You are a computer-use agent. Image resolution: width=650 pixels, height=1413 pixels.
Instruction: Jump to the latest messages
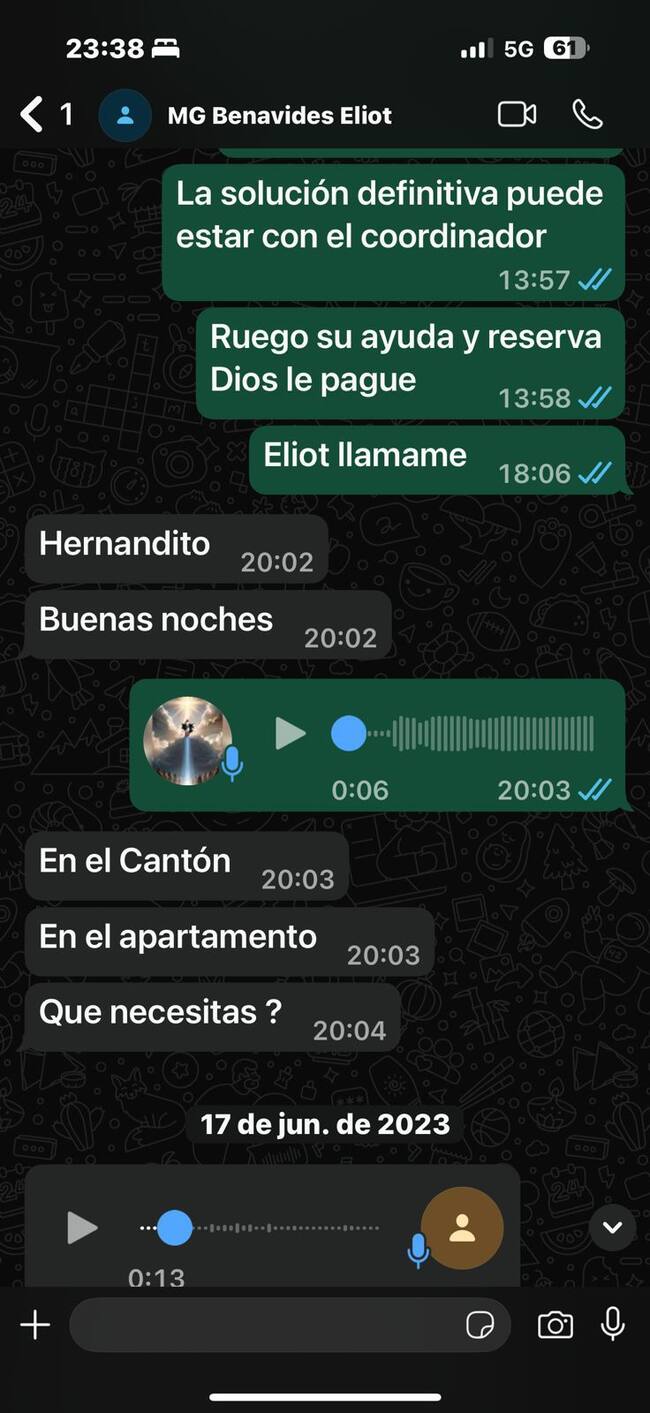(612, 1227)
